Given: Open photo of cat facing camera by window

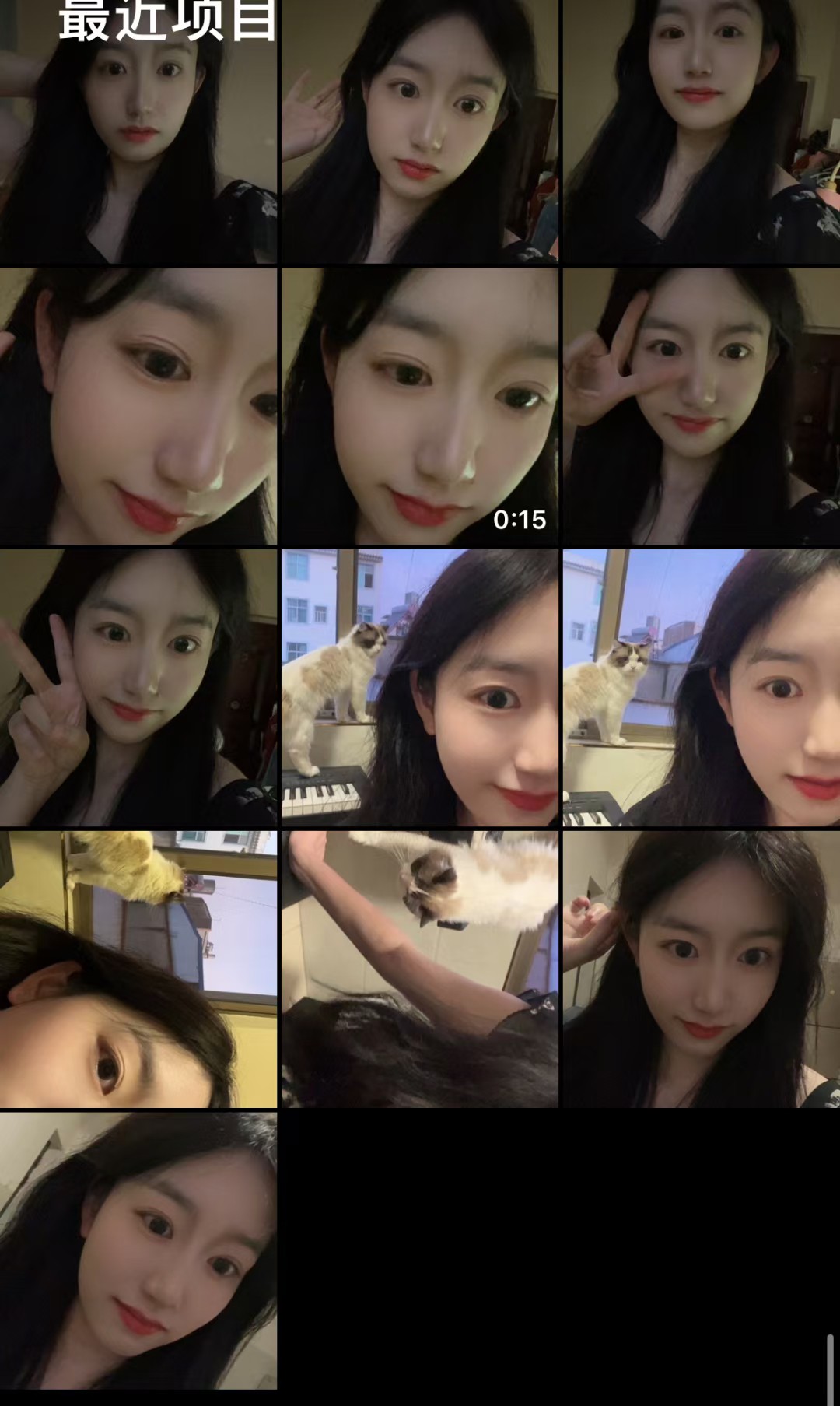Looking at the screenshot, I should tap(702, 688).
